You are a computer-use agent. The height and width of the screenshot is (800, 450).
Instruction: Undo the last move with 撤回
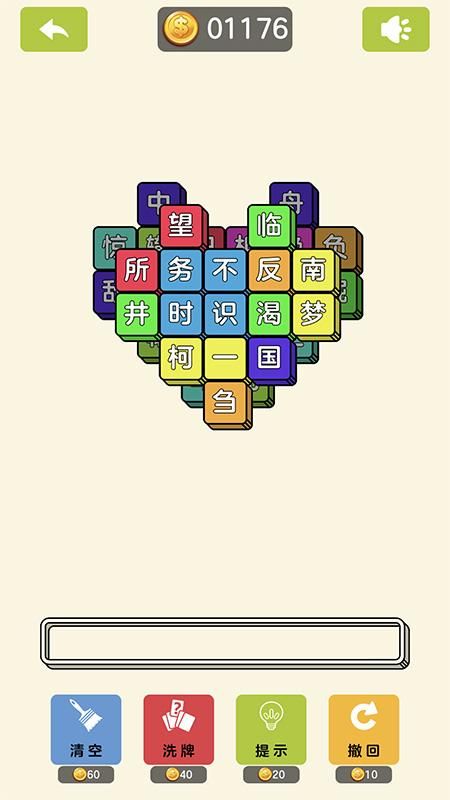364,730
